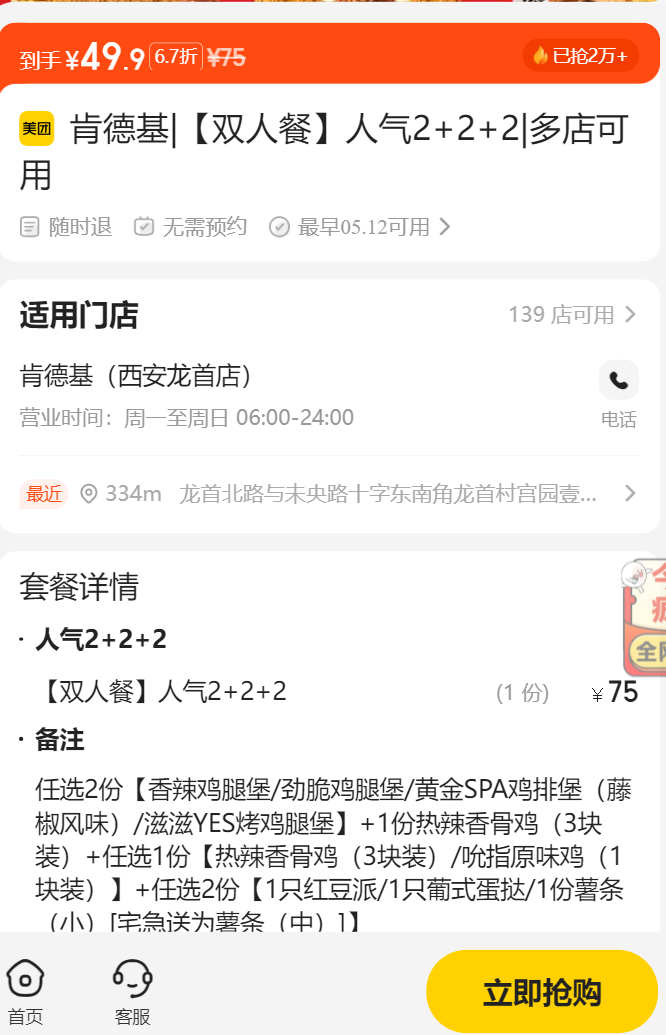Viewport: 666px width, 1035px height.
Task: Tap the 立即抢购 buy button
Action: point(541,992)
